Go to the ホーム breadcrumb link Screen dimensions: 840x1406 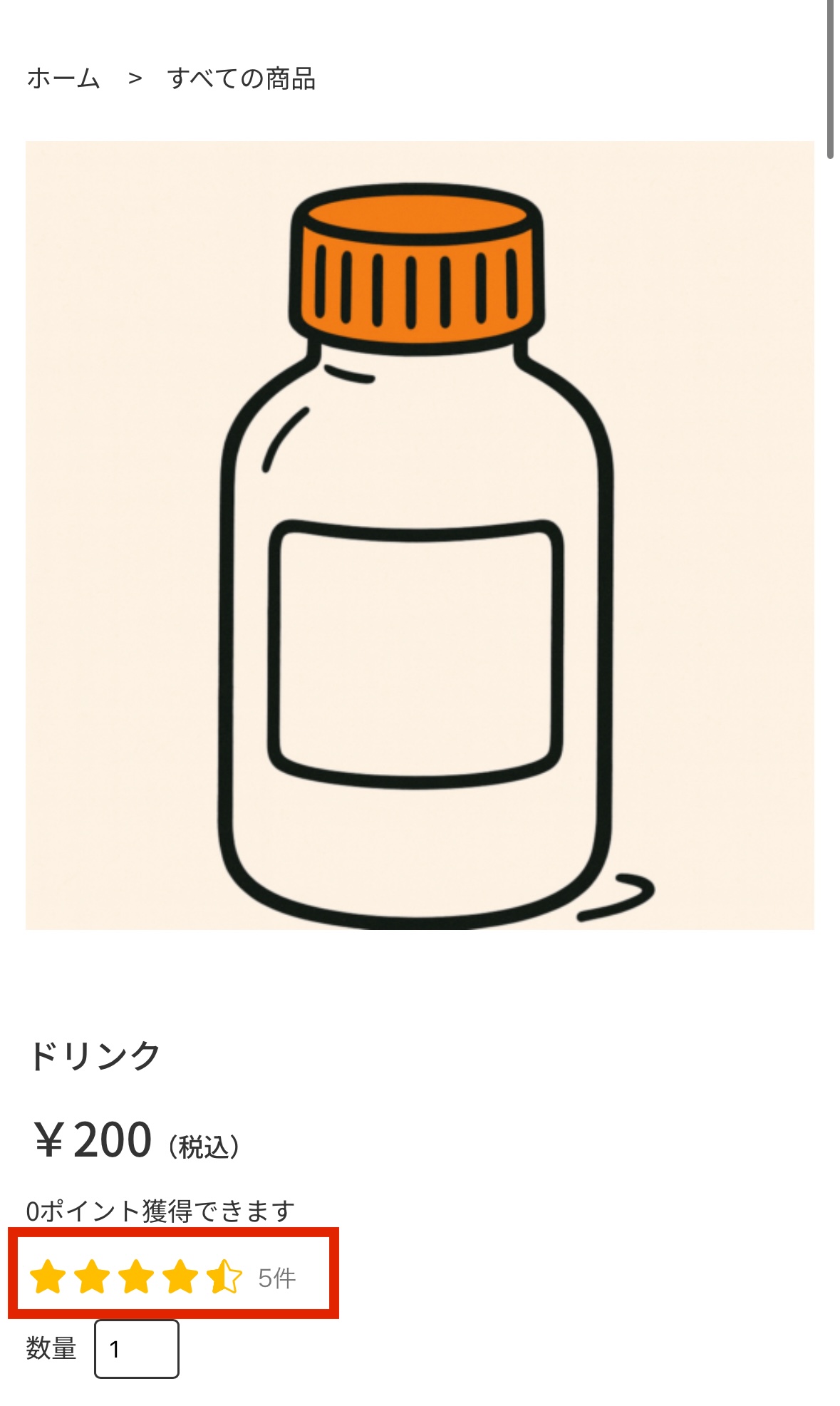tap(63, 78)
